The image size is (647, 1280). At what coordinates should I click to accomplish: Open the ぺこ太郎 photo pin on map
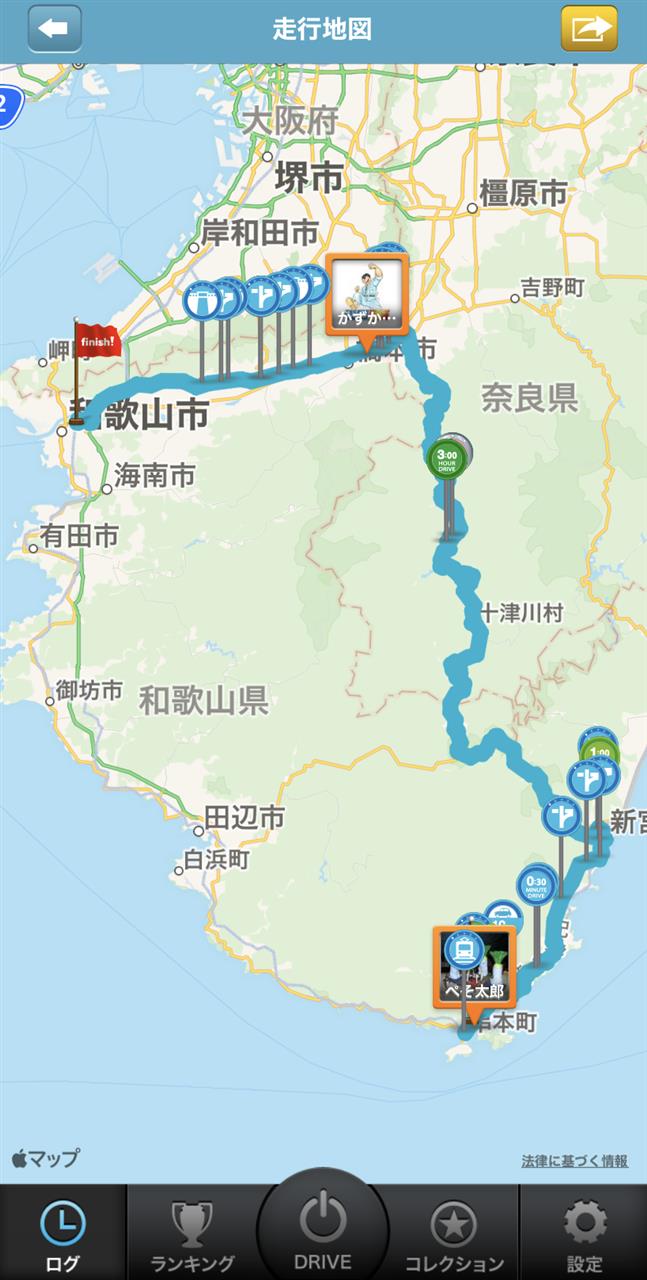coord(474,966)
